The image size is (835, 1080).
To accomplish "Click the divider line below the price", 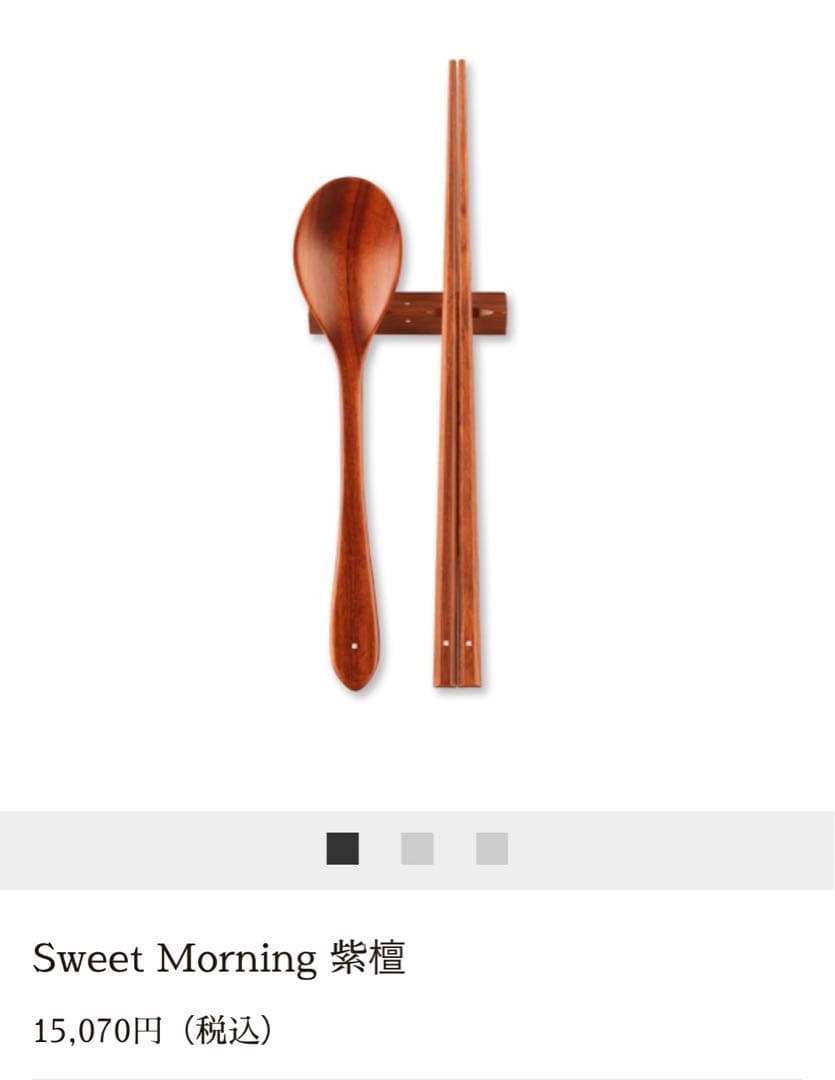I will point(417,1077).
